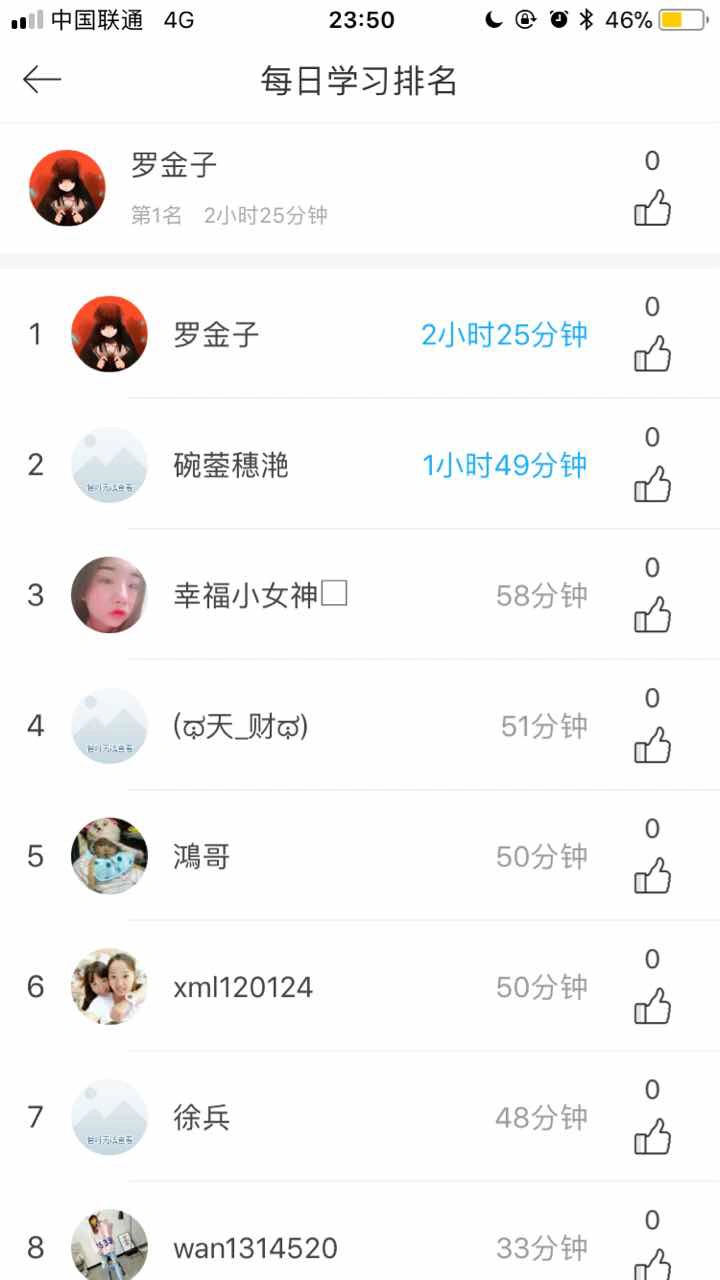Give xml120124 a thumbs-up
The height and width of the screenshot is (1280, 720).
[x=652, y=1006]
